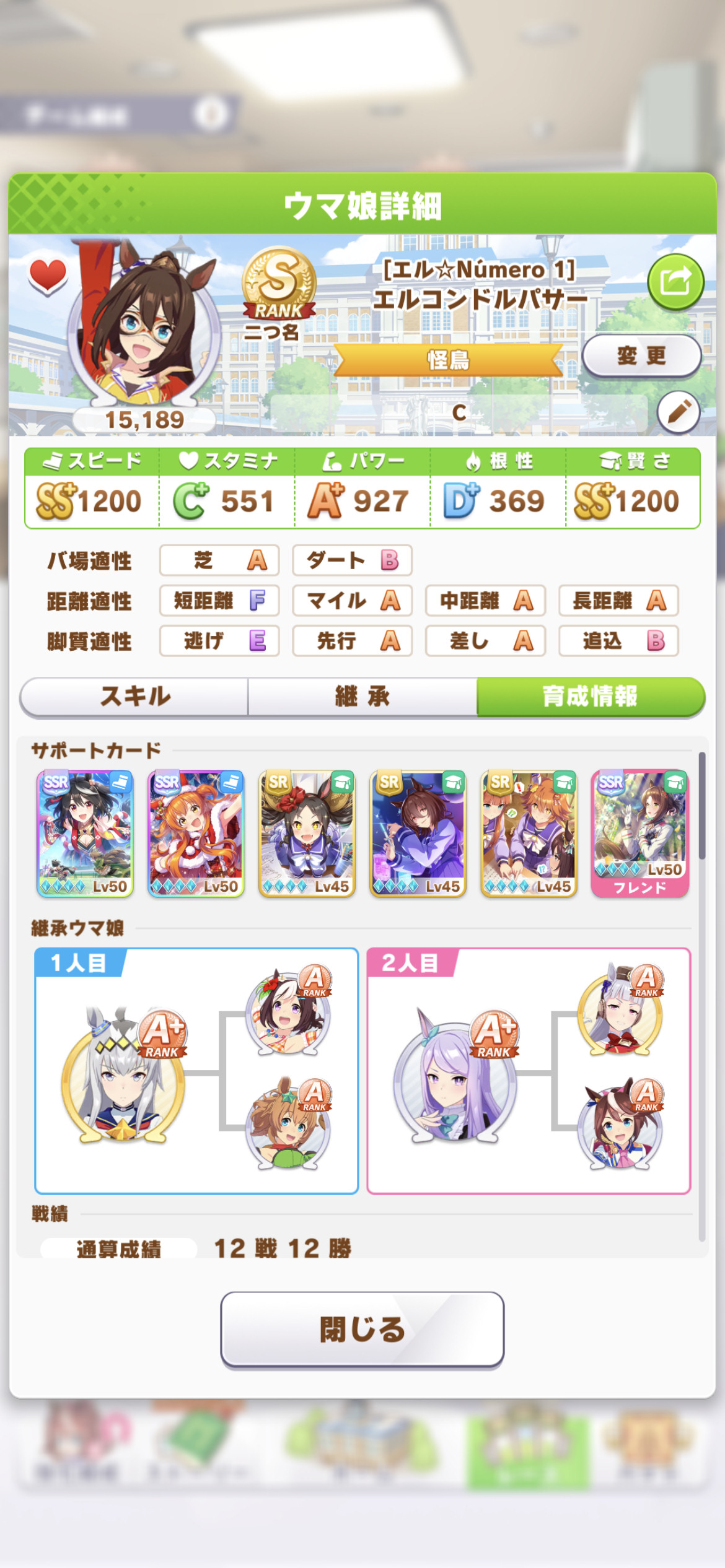Select the 育成情報 tab
725x1568 pixels.
[591, 697]
